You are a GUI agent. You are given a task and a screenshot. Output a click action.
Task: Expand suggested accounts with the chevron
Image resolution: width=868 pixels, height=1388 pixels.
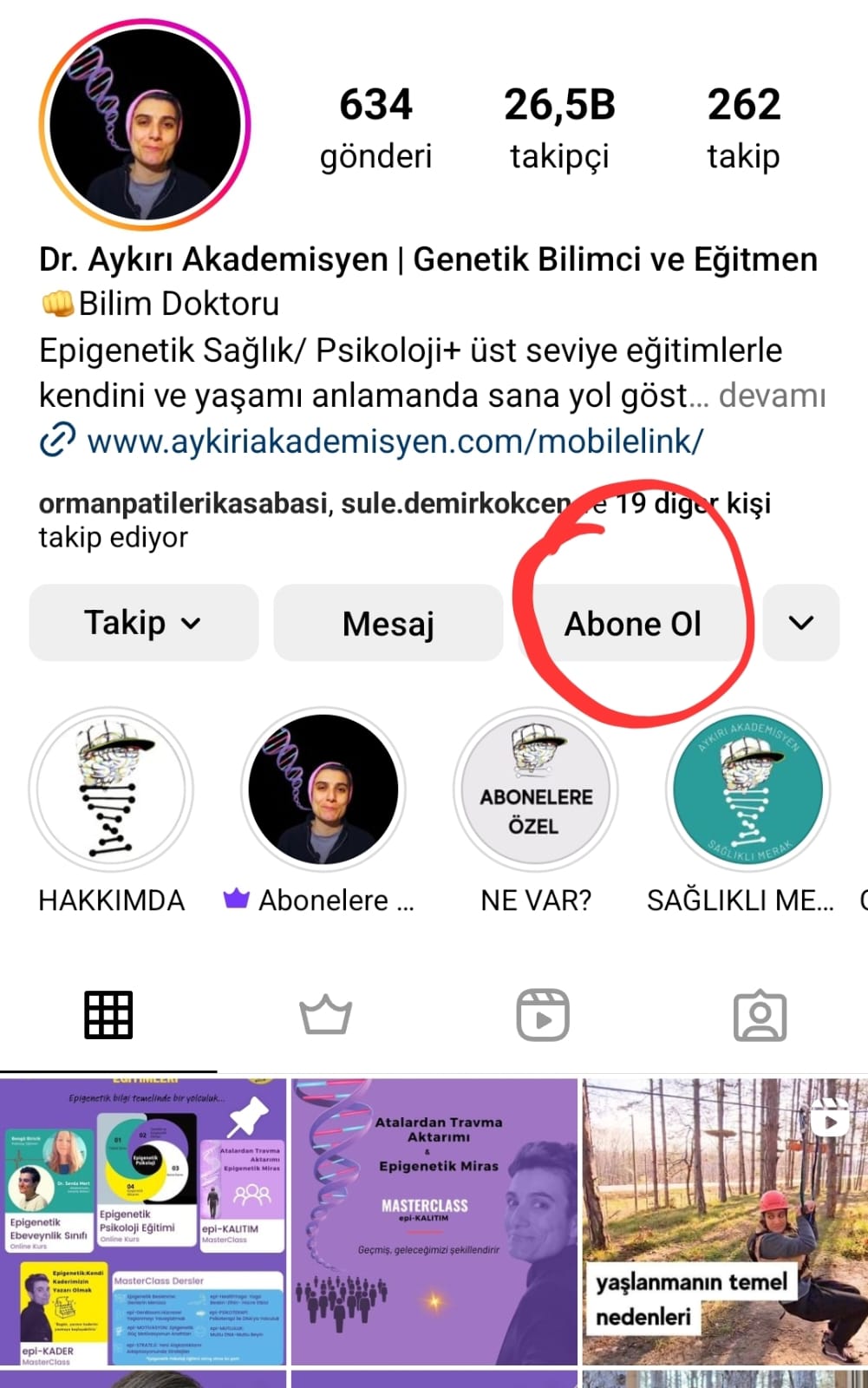coord(801,623)
